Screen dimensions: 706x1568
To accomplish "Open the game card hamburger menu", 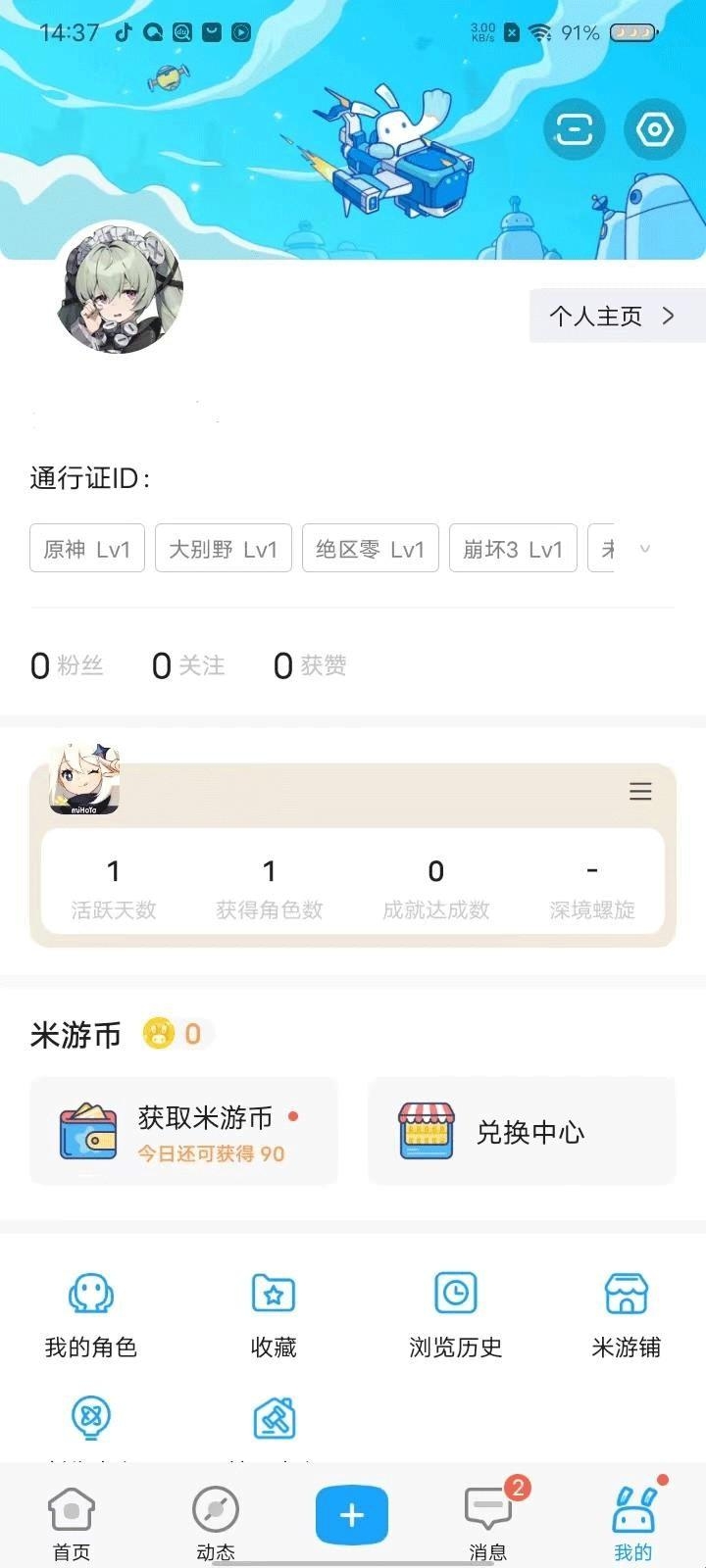I will pos(640,791).
